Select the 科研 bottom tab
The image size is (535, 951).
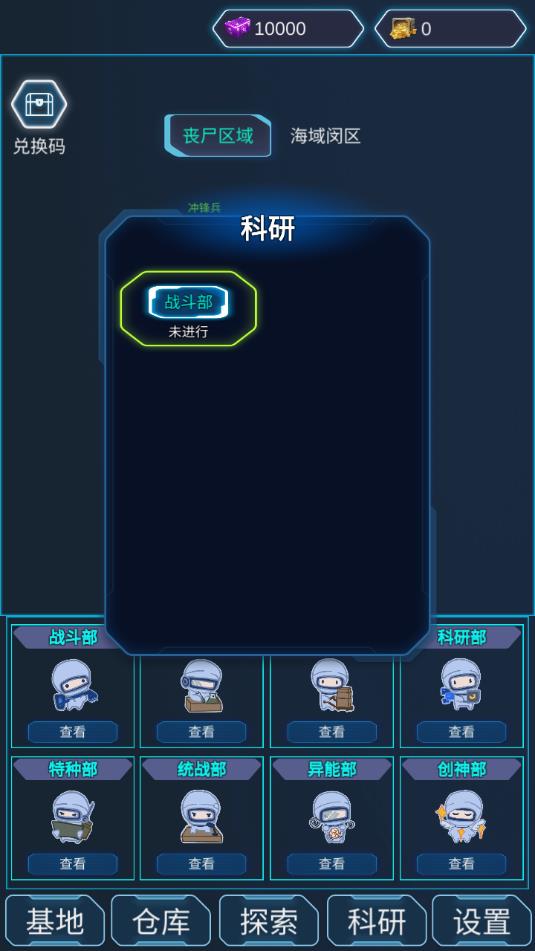pyautogui.click(x=377, y=921)
